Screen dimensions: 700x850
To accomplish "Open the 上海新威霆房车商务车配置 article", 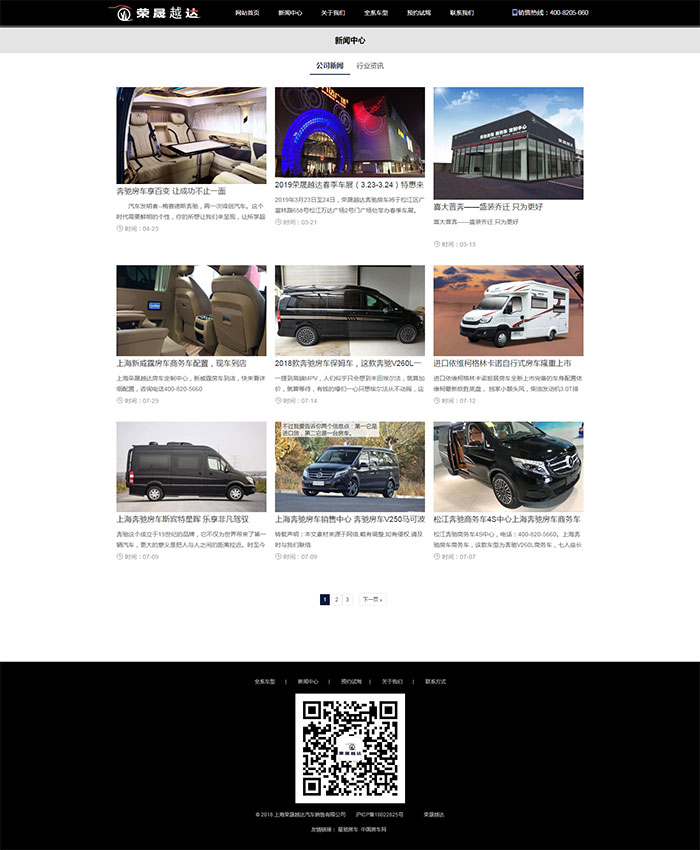I will click(x=188, y=364).
